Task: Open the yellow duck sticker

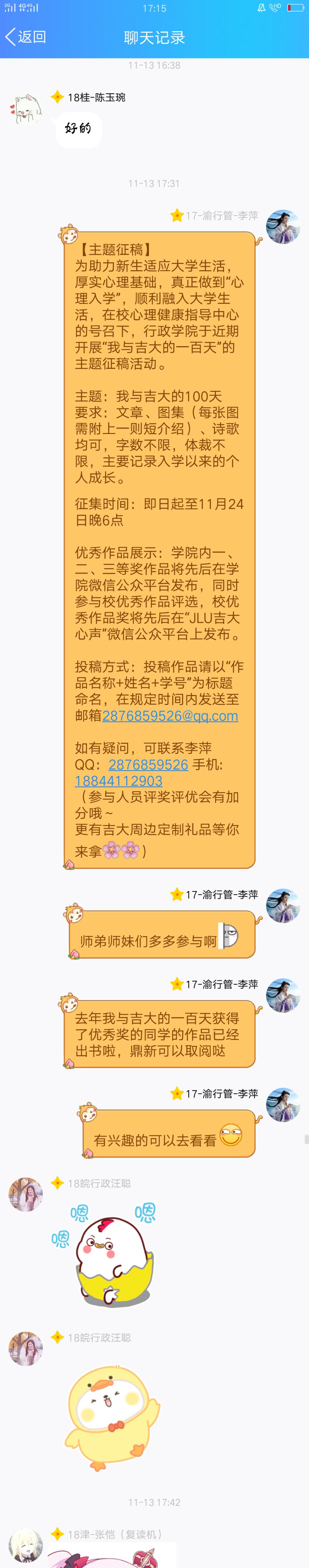Action: (112, 1417)
